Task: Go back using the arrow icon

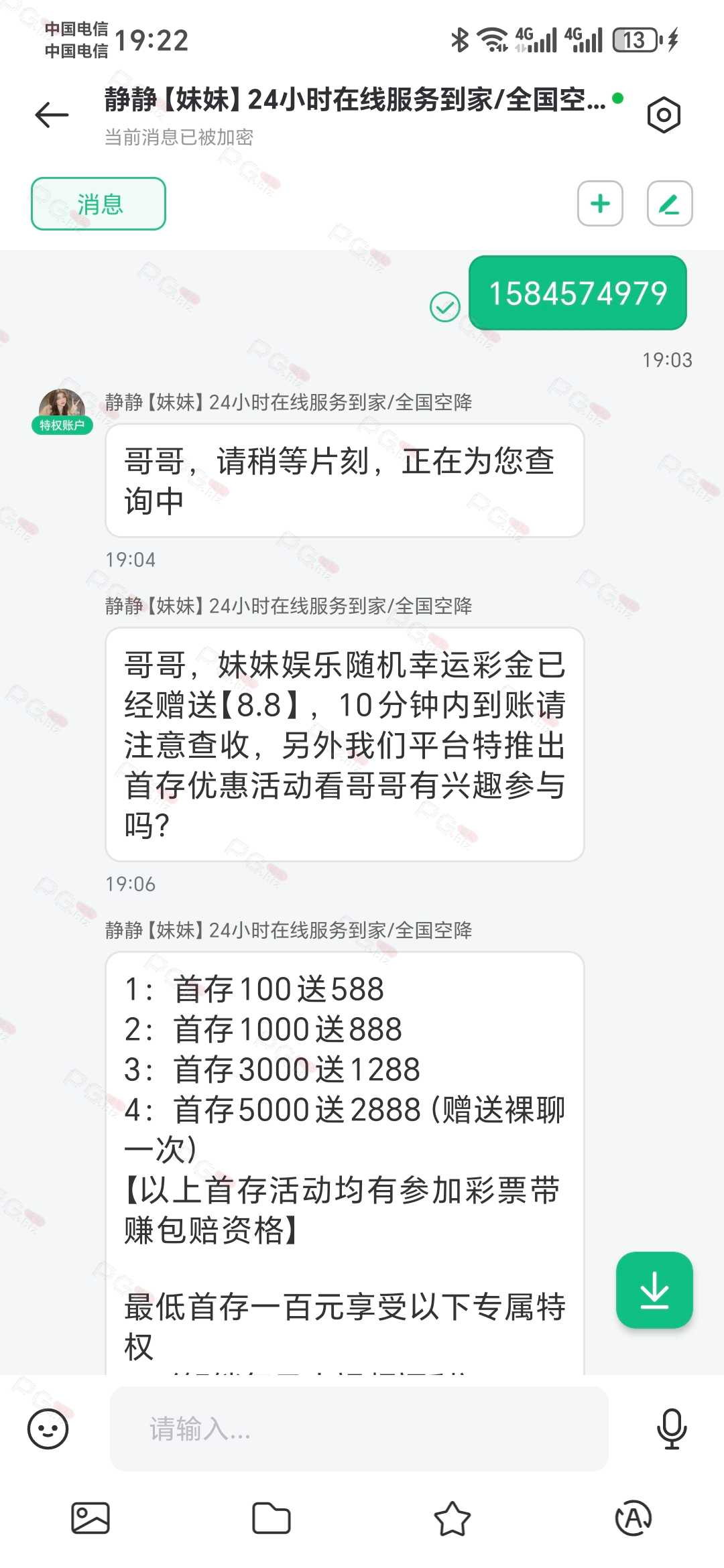Action: [52, 115]
